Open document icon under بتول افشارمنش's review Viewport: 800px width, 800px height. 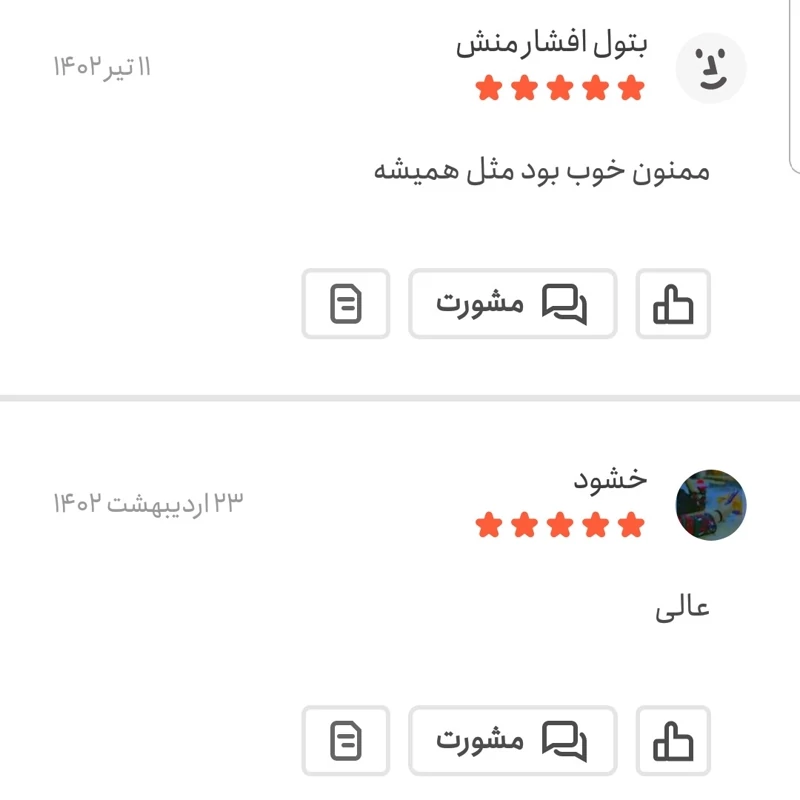345,303
